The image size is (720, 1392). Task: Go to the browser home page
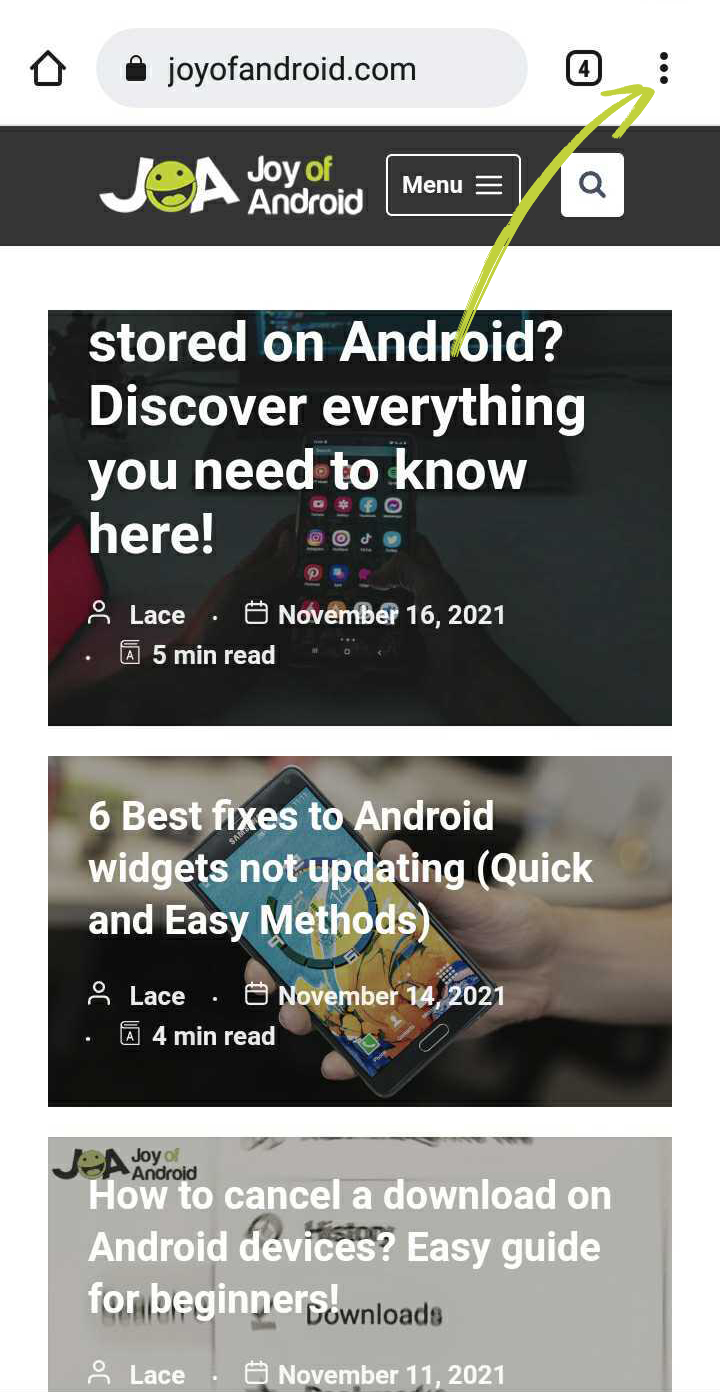(x=47, y=69)
